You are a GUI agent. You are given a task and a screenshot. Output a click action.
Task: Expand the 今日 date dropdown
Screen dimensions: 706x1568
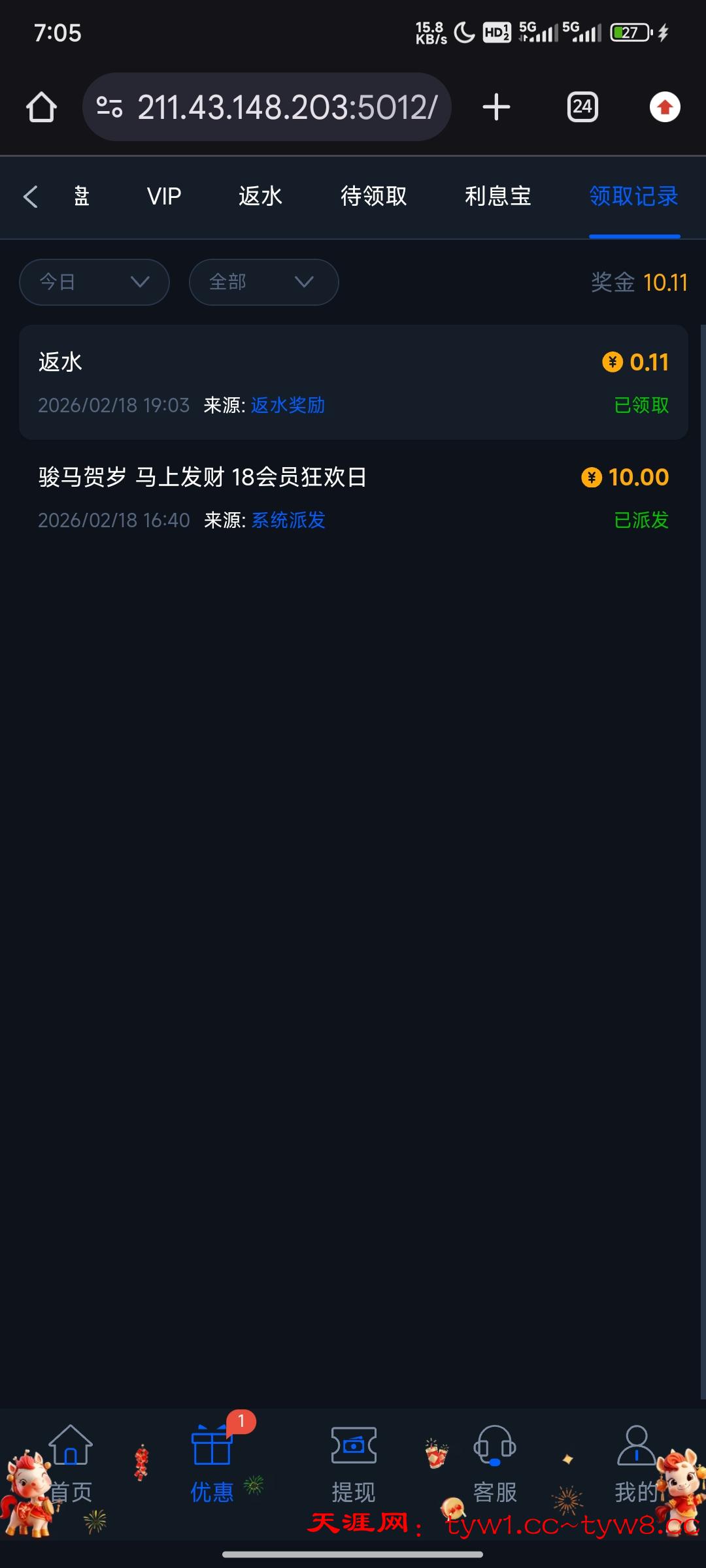click(x=94, y=282)
